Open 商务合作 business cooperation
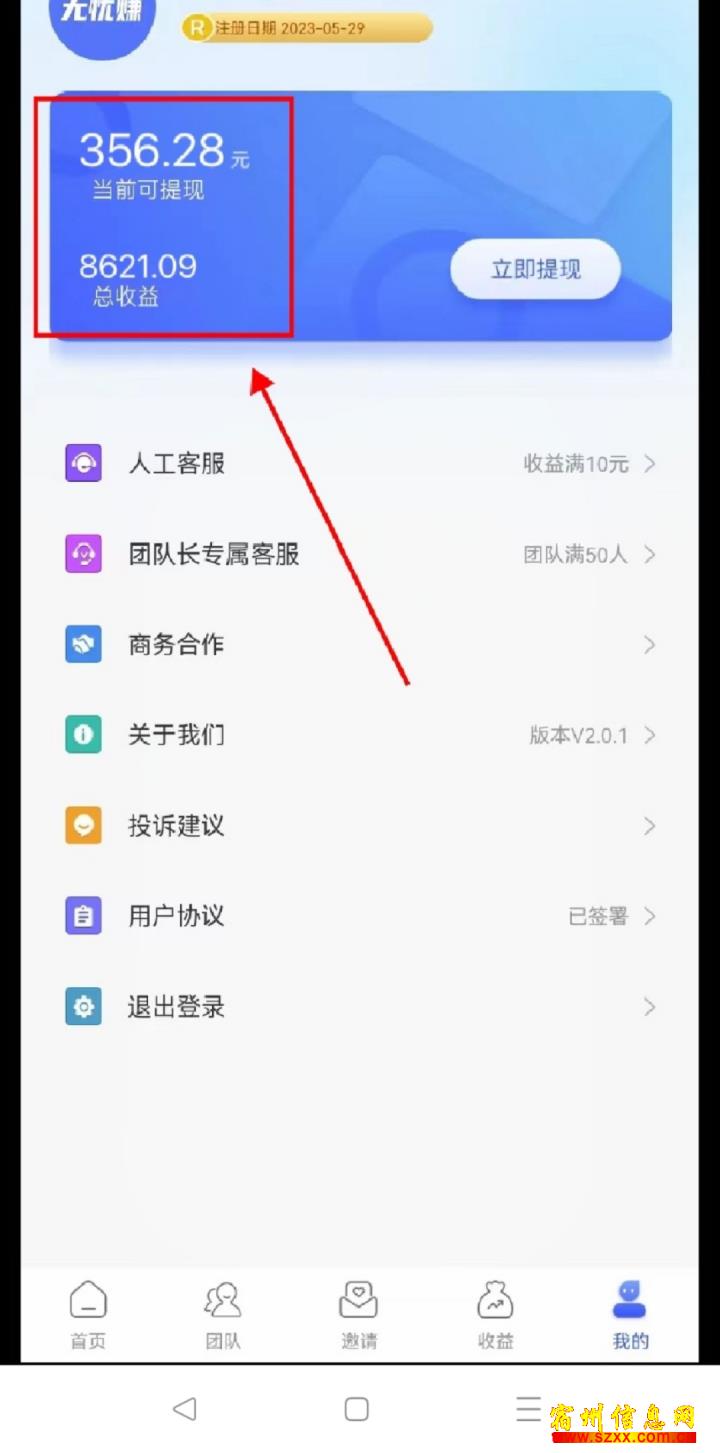 coord(360,645)
